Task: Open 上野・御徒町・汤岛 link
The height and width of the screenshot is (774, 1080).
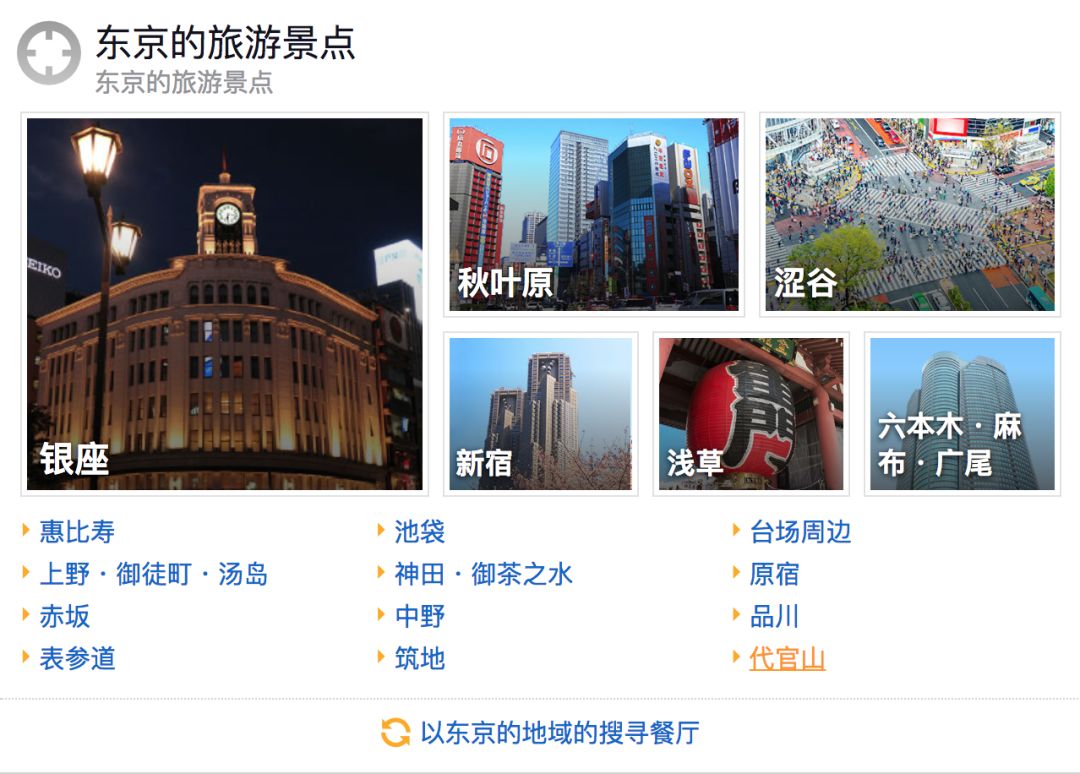Action: (153, 575)
